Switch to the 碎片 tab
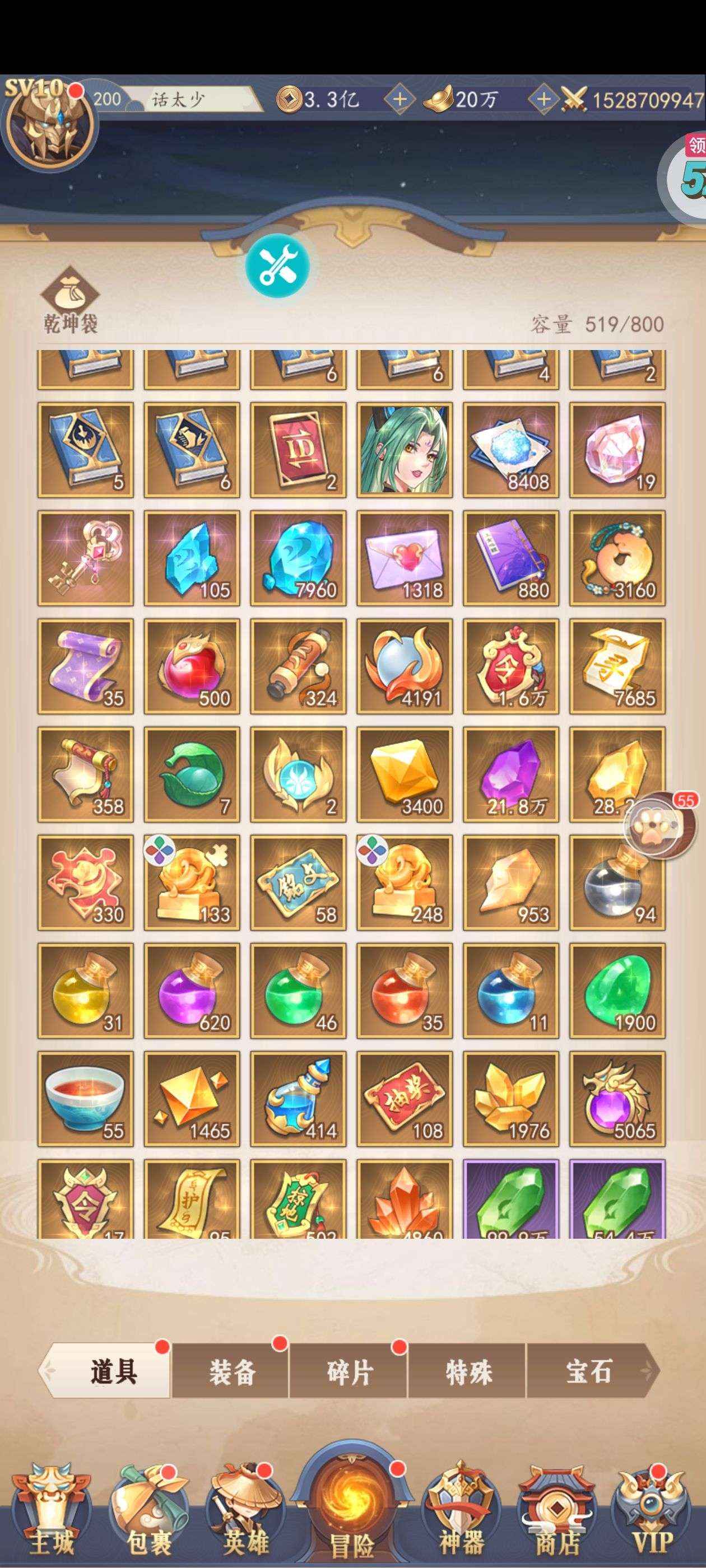 pos(349,1373)
